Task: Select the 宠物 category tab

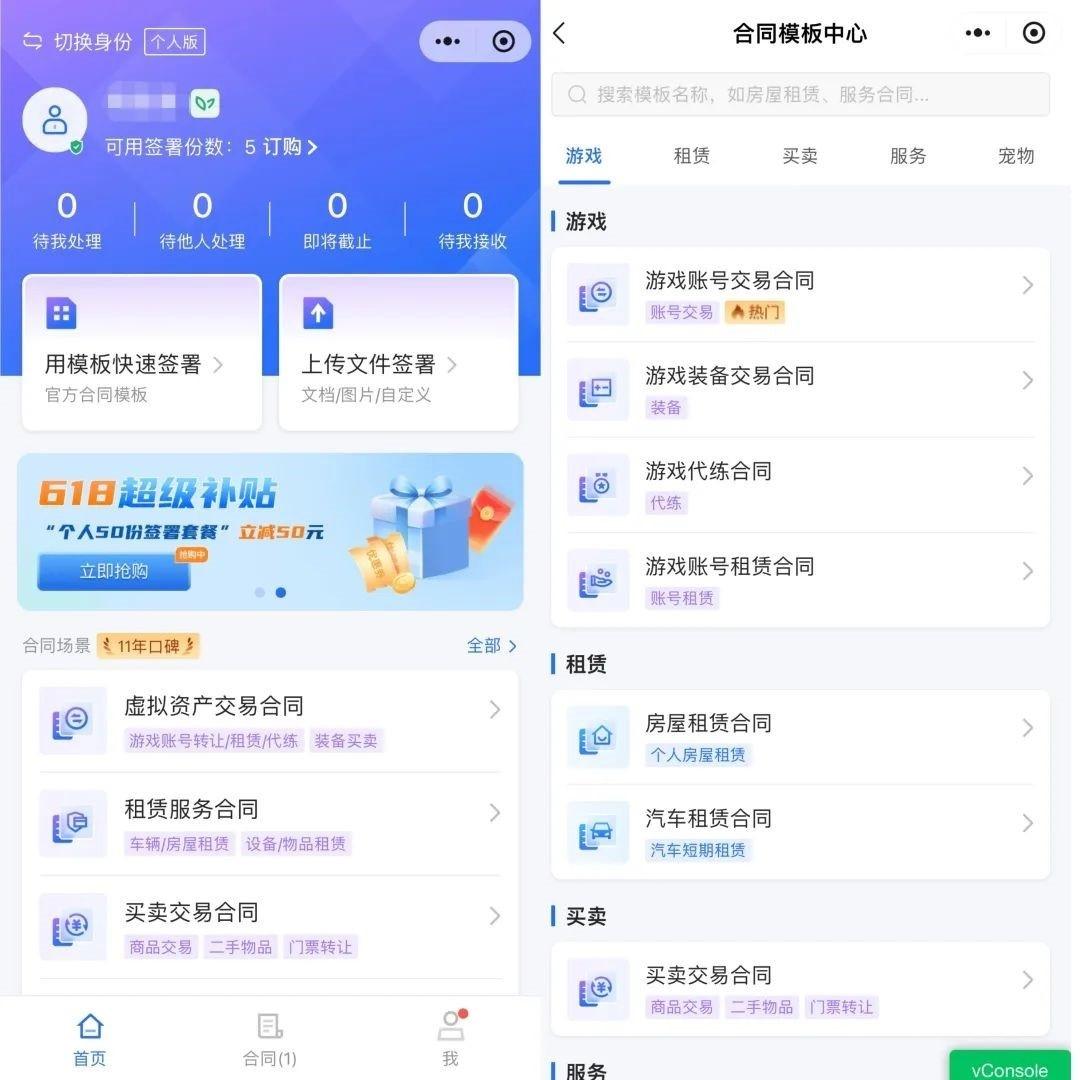Action: [1015, 156]
